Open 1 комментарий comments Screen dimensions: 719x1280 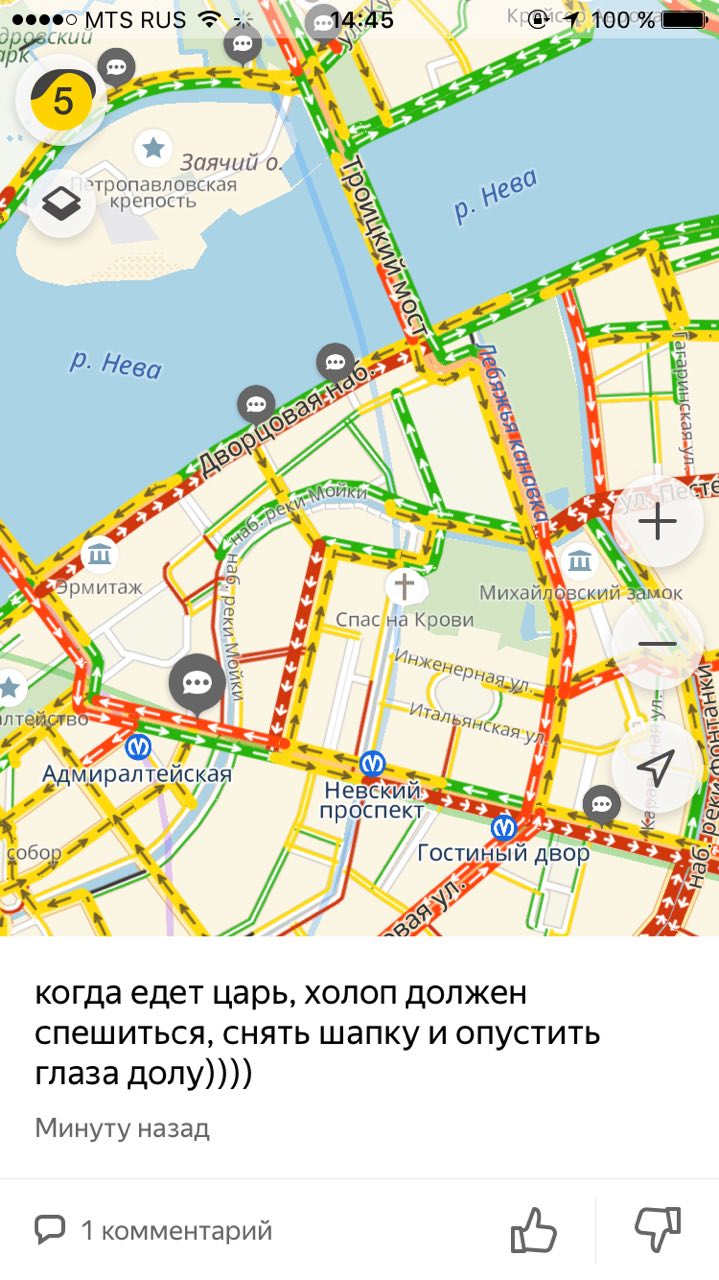click(154, 1230)
